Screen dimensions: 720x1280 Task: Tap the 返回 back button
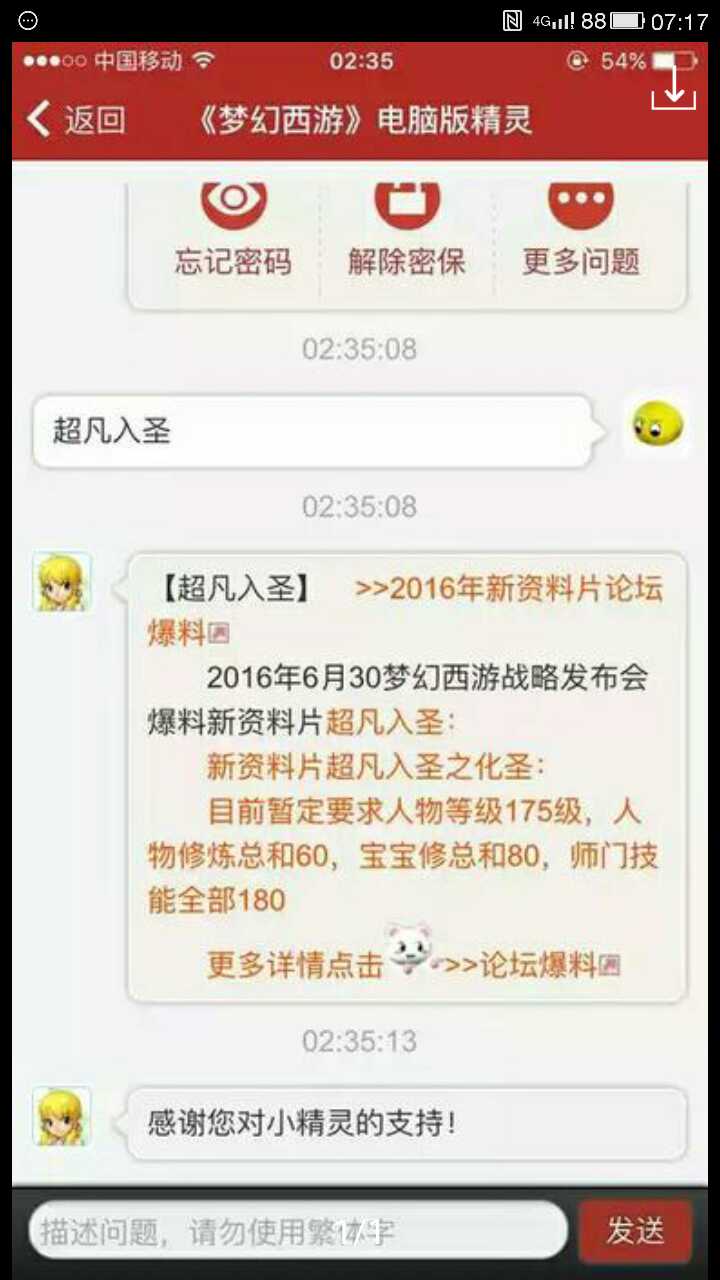[x=75, y=120]
